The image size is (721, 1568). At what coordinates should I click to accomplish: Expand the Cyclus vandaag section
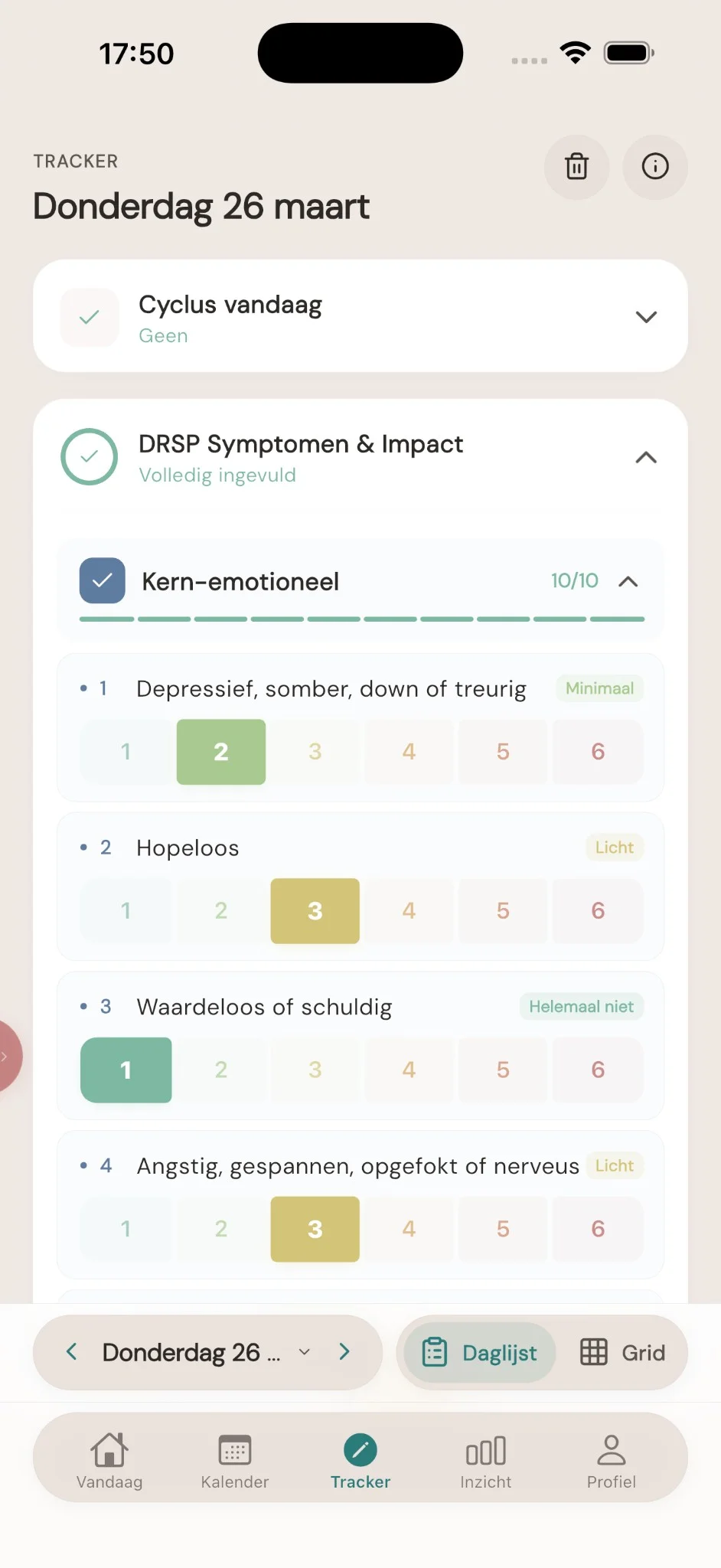click(645, 316)
